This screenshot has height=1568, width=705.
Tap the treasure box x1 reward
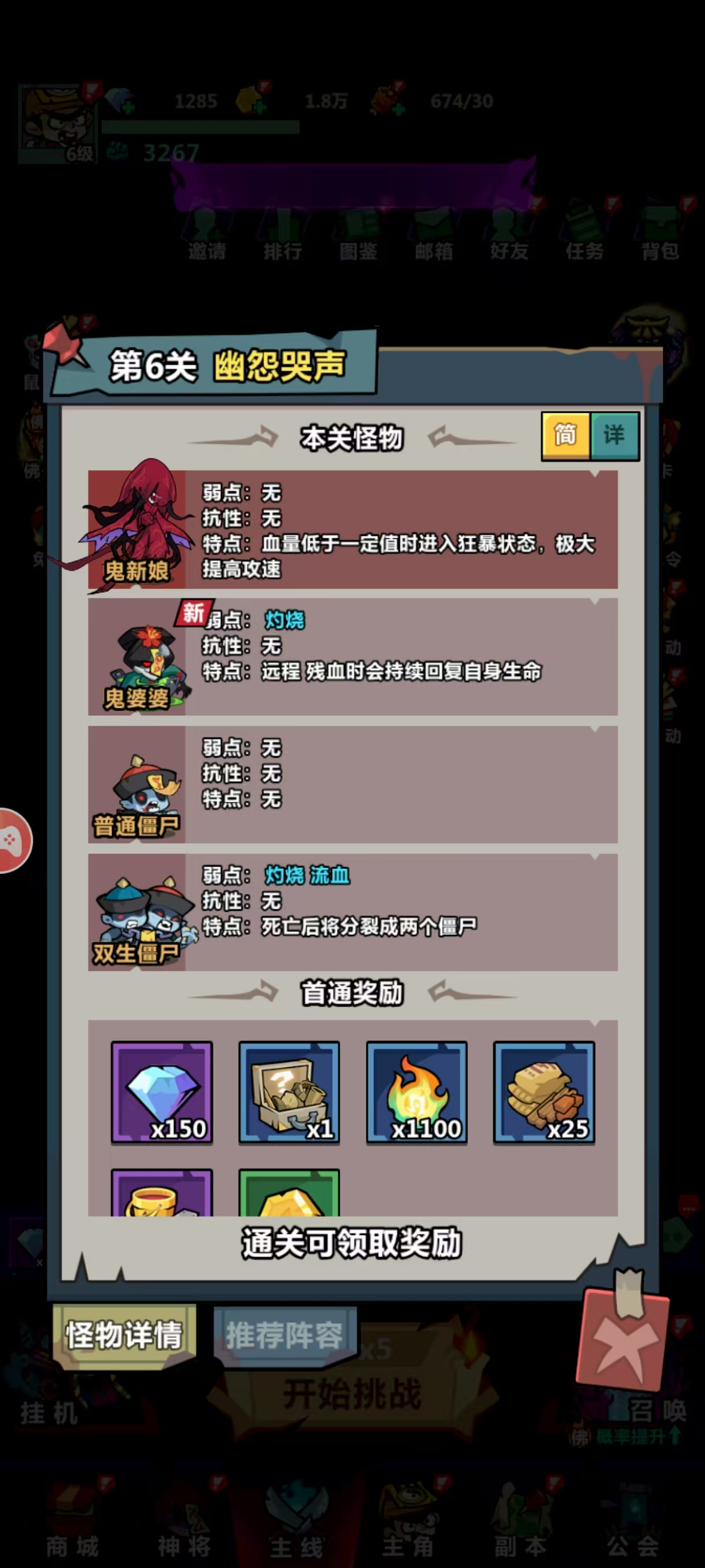[x=289, y=1093]
